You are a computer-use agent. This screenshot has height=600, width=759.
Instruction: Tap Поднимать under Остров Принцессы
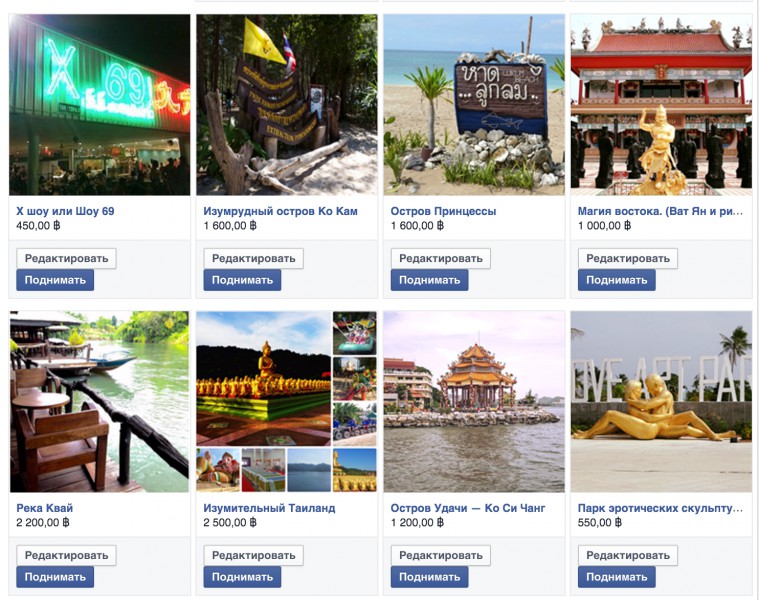point(429,280)
